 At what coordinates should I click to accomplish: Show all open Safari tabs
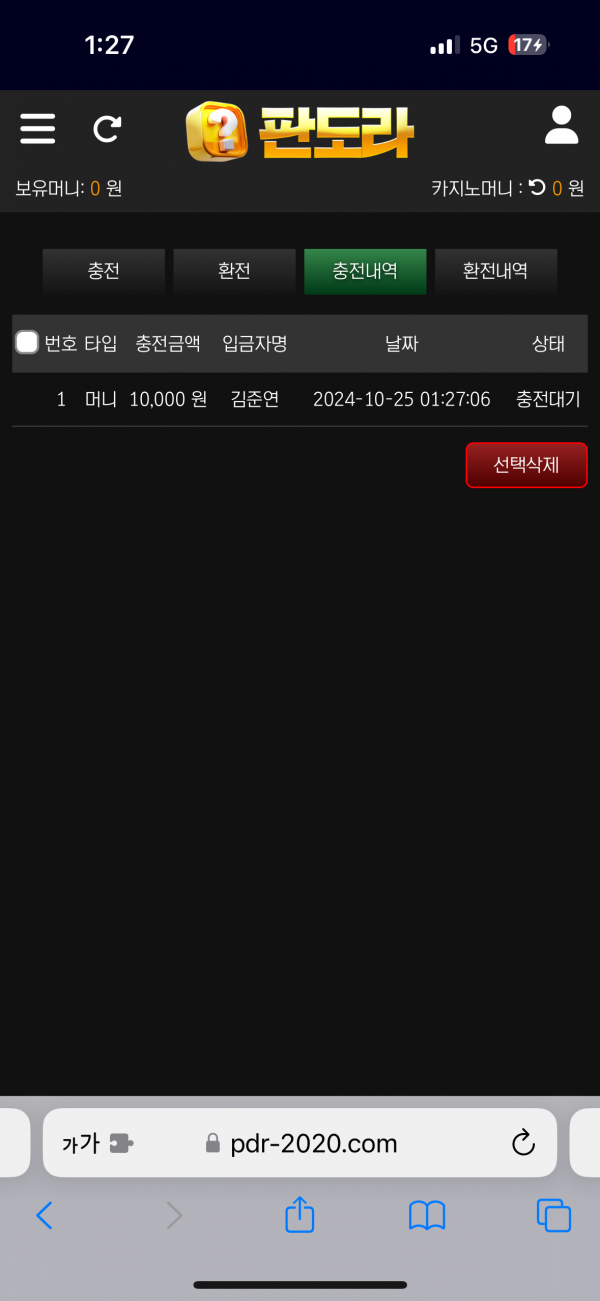pos(554,1215)
